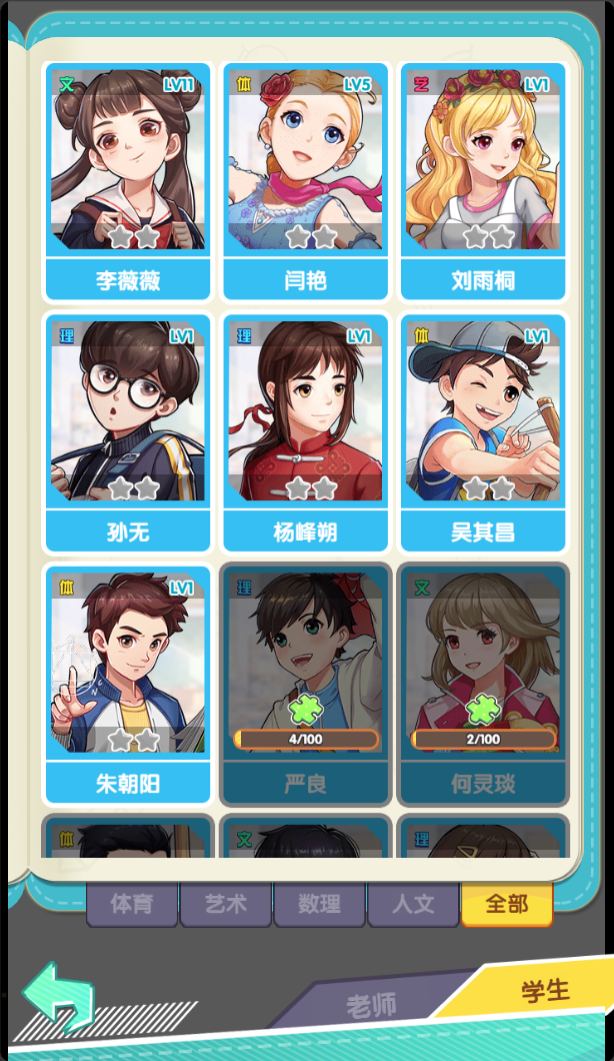This screenshot has height=1061, width=614.
Task: Open student card 刘雨桐
Action: 483,181
